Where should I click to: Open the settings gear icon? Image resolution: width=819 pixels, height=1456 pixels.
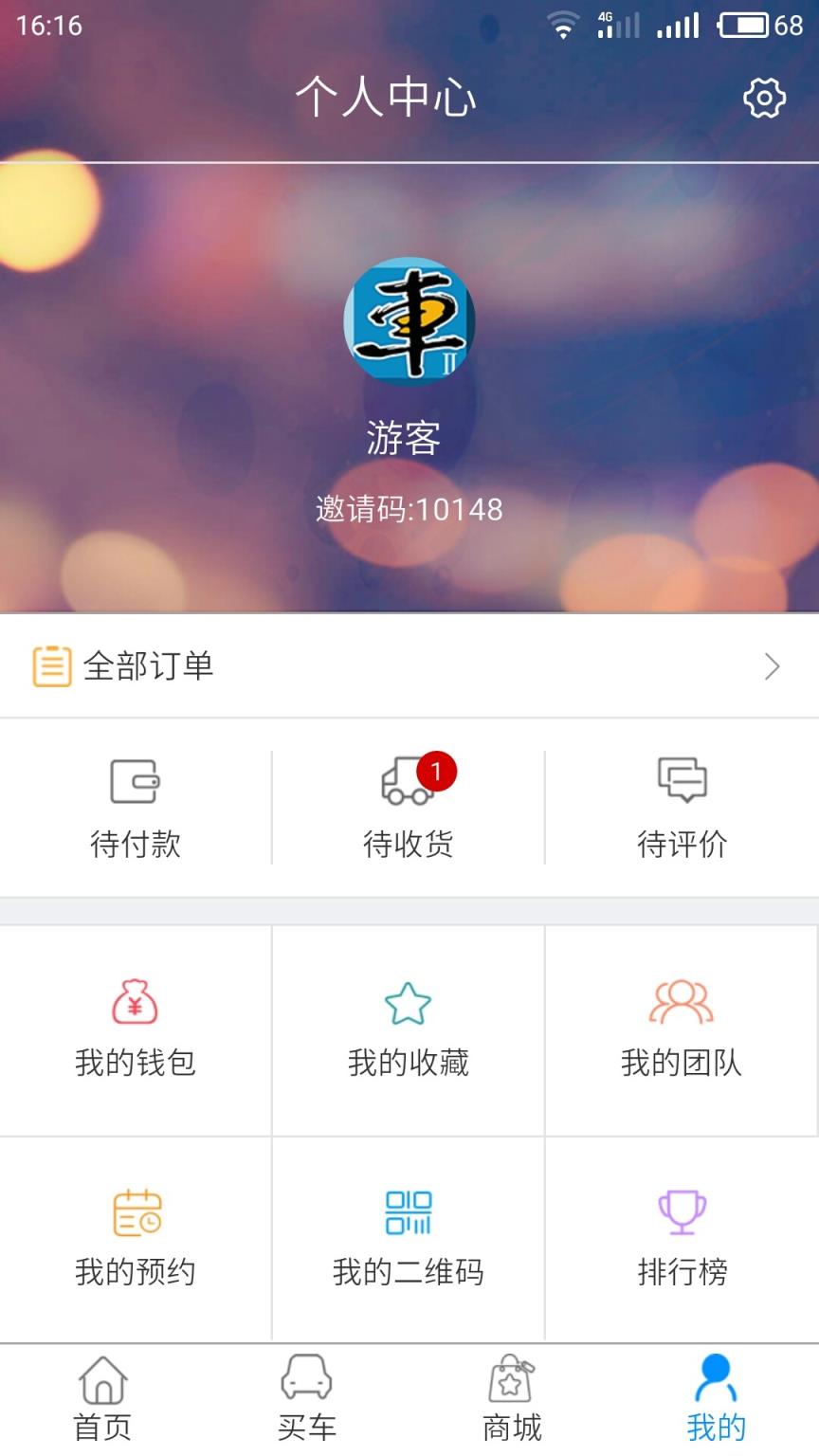tap(765, 98)
